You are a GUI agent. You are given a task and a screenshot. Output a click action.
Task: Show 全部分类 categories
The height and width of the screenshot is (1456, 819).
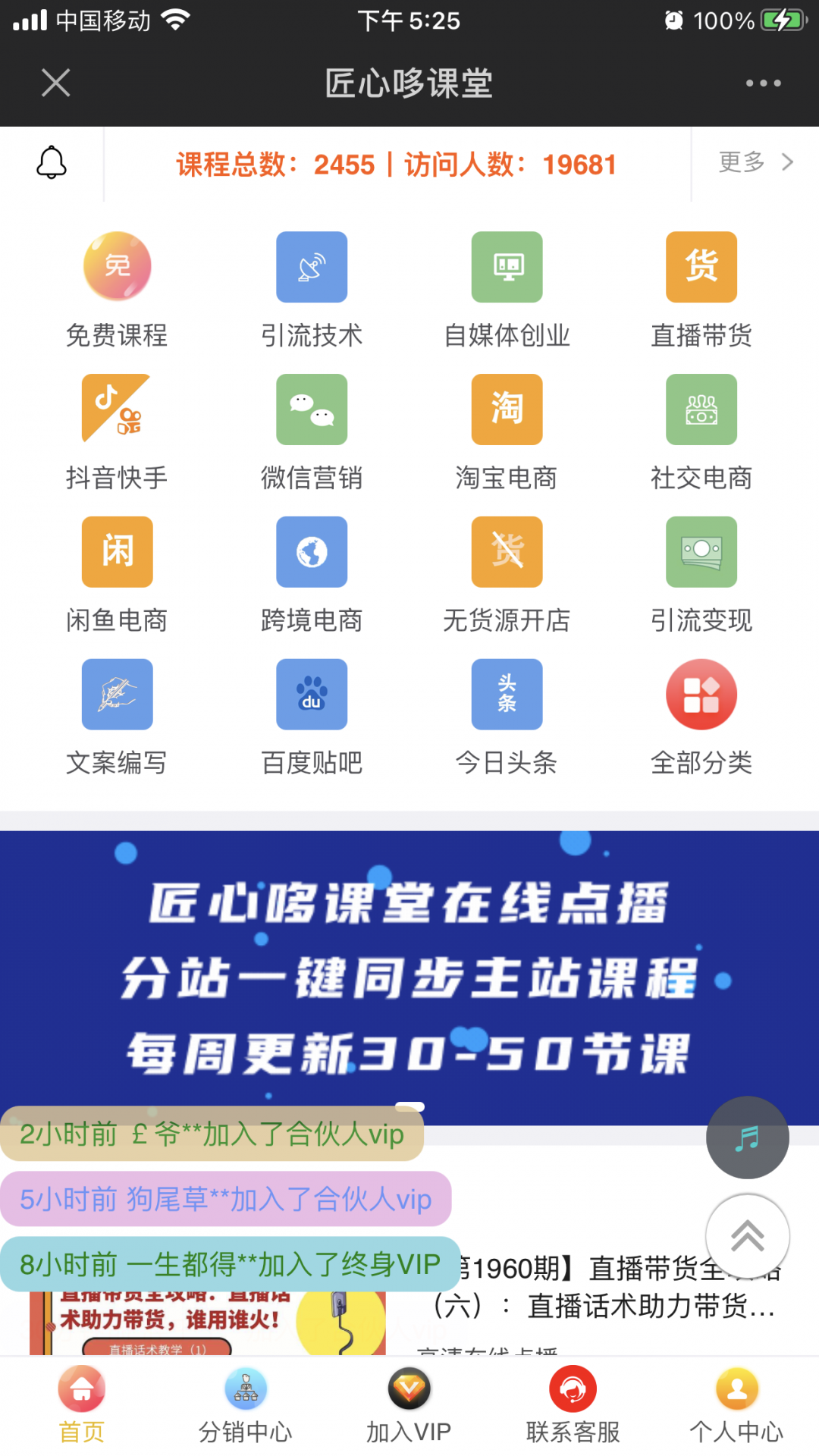coord(701,717)
